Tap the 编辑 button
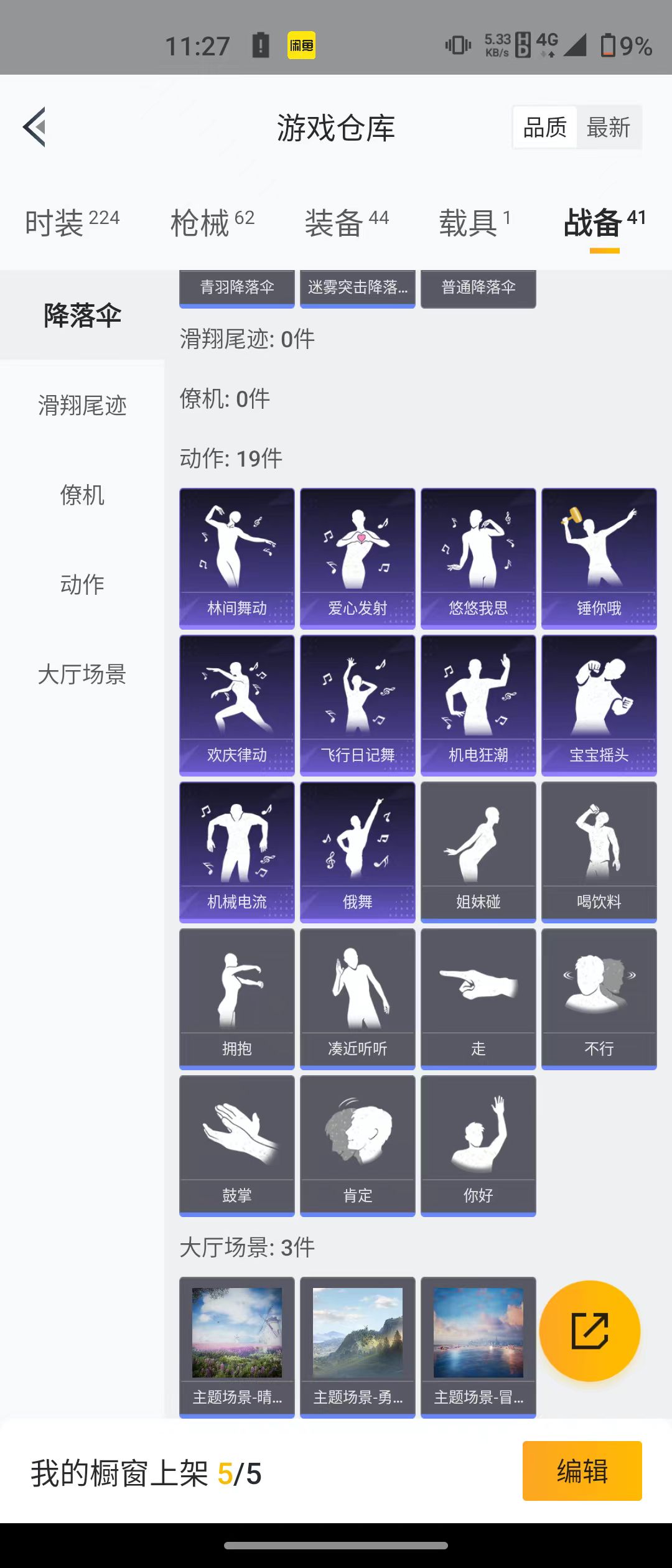 [582, 1471]
